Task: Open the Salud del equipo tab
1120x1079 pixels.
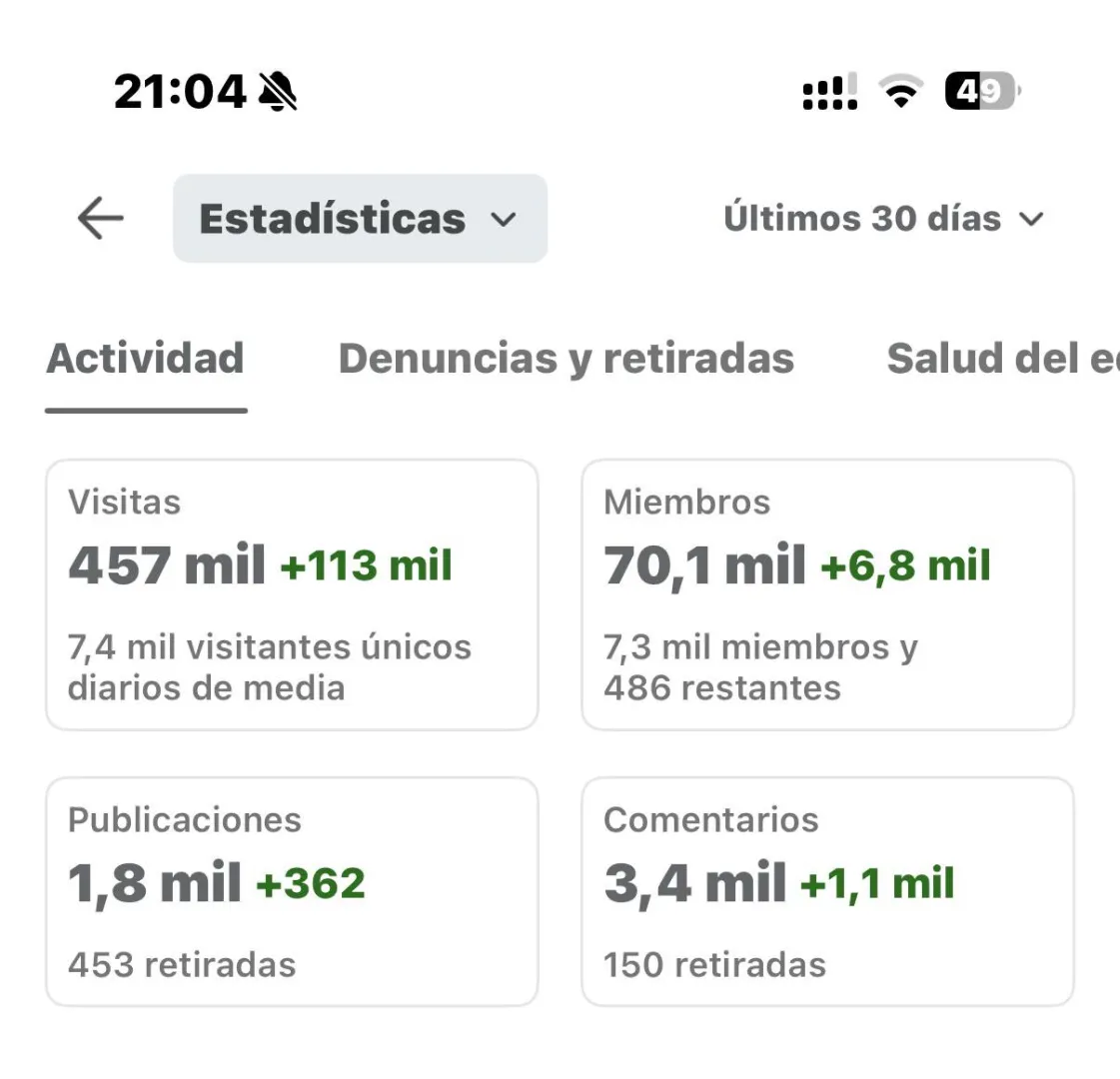Action: tap(1001, 359)
